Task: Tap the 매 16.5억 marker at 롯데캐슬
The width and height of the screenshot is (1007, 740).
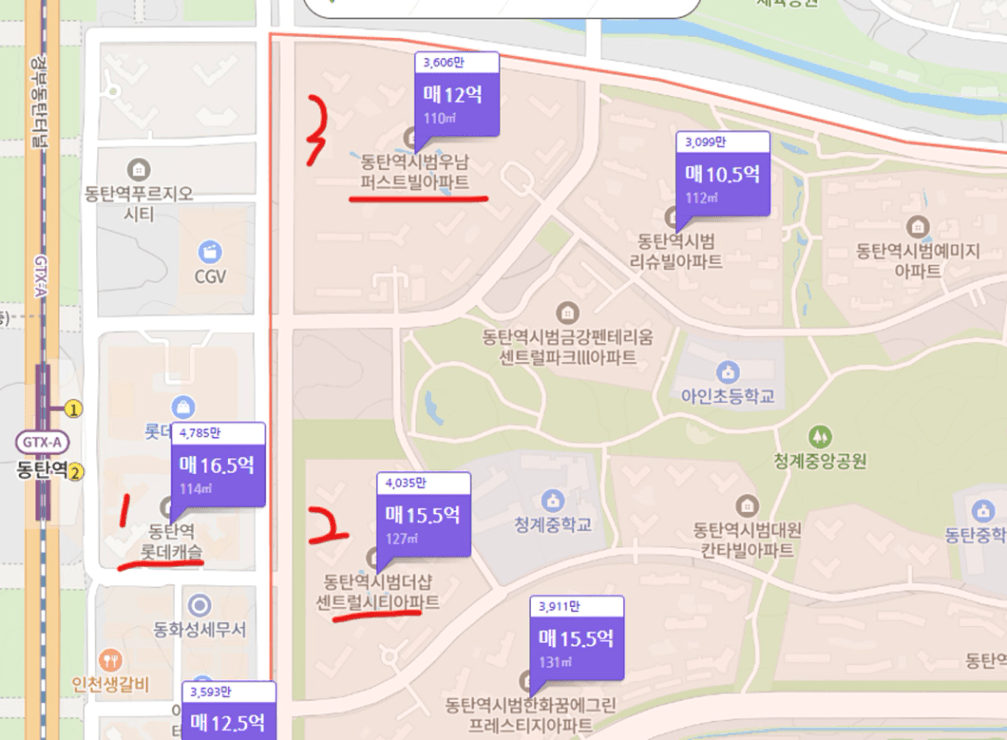Action: [217, 472]
